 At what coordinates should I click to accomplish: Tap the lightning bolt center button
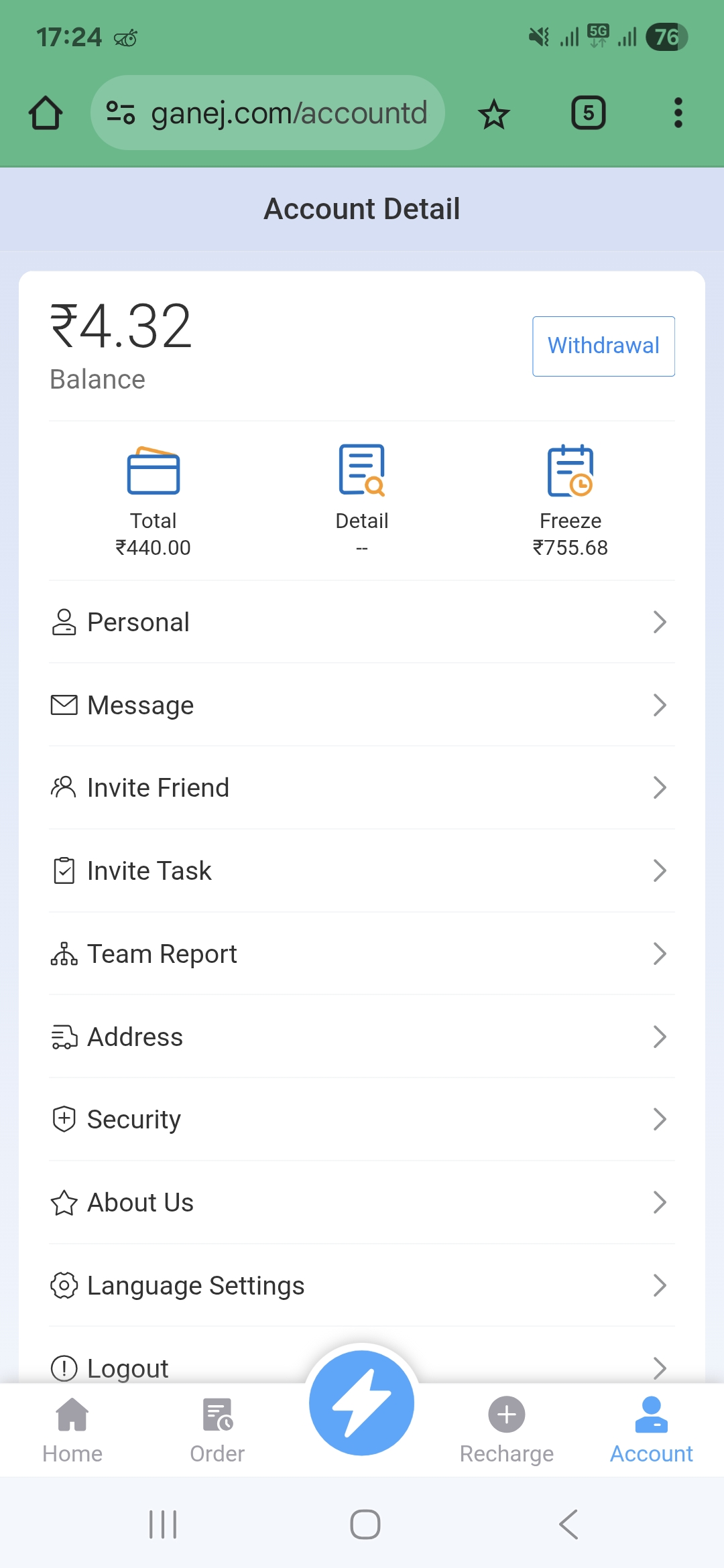click(362, 1403)
